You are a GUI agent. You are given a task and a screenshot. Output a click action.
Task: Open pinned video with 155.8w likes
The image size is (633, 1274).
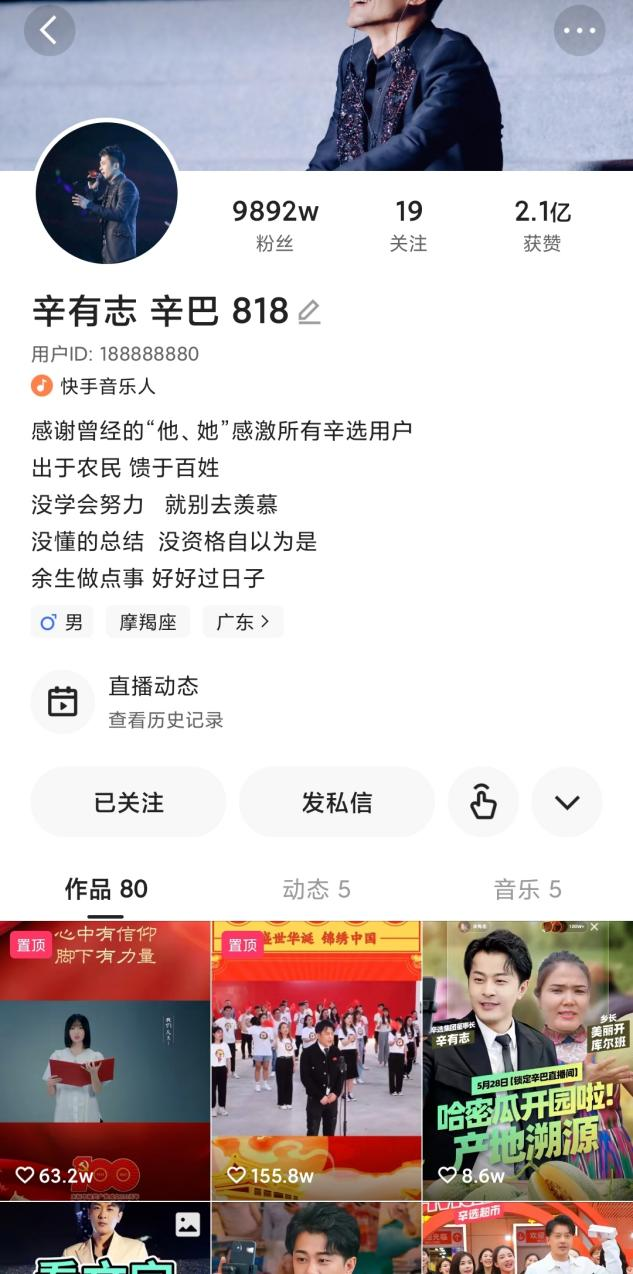[316, 1060]
